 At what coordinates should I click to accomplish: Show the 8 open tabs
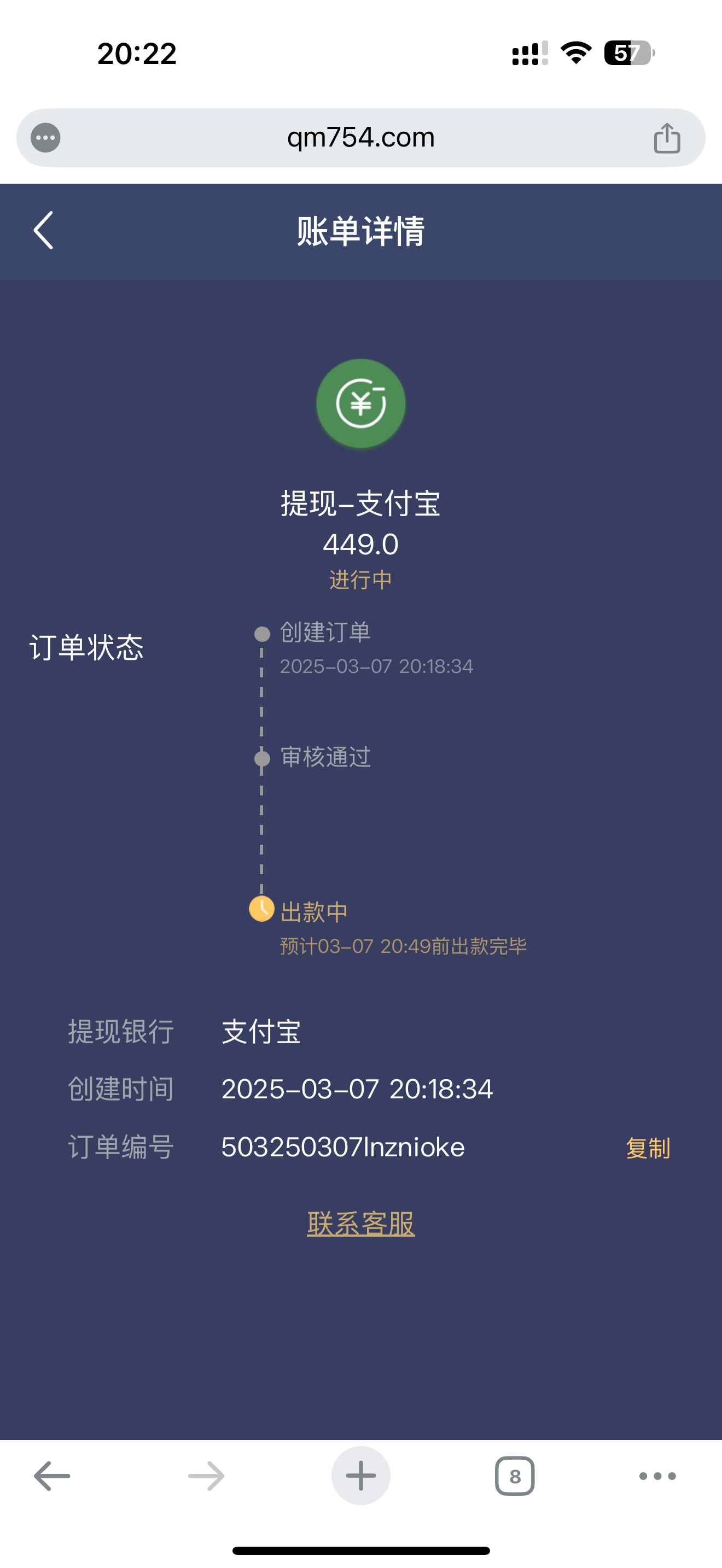(515, 1476)
